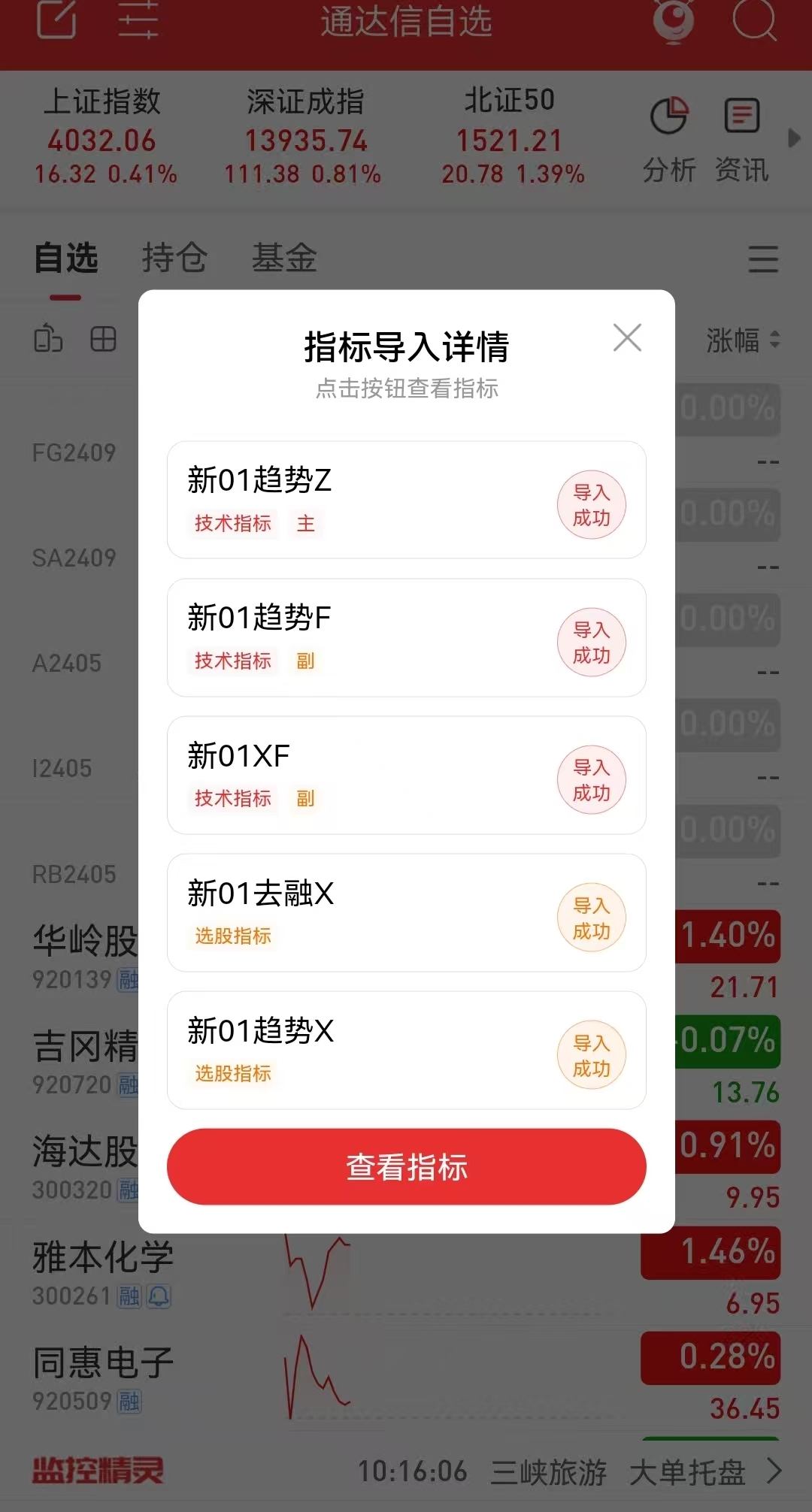View the 上证指数 index details
This screenshot has width=812, height=1512.
coord(104,137)
